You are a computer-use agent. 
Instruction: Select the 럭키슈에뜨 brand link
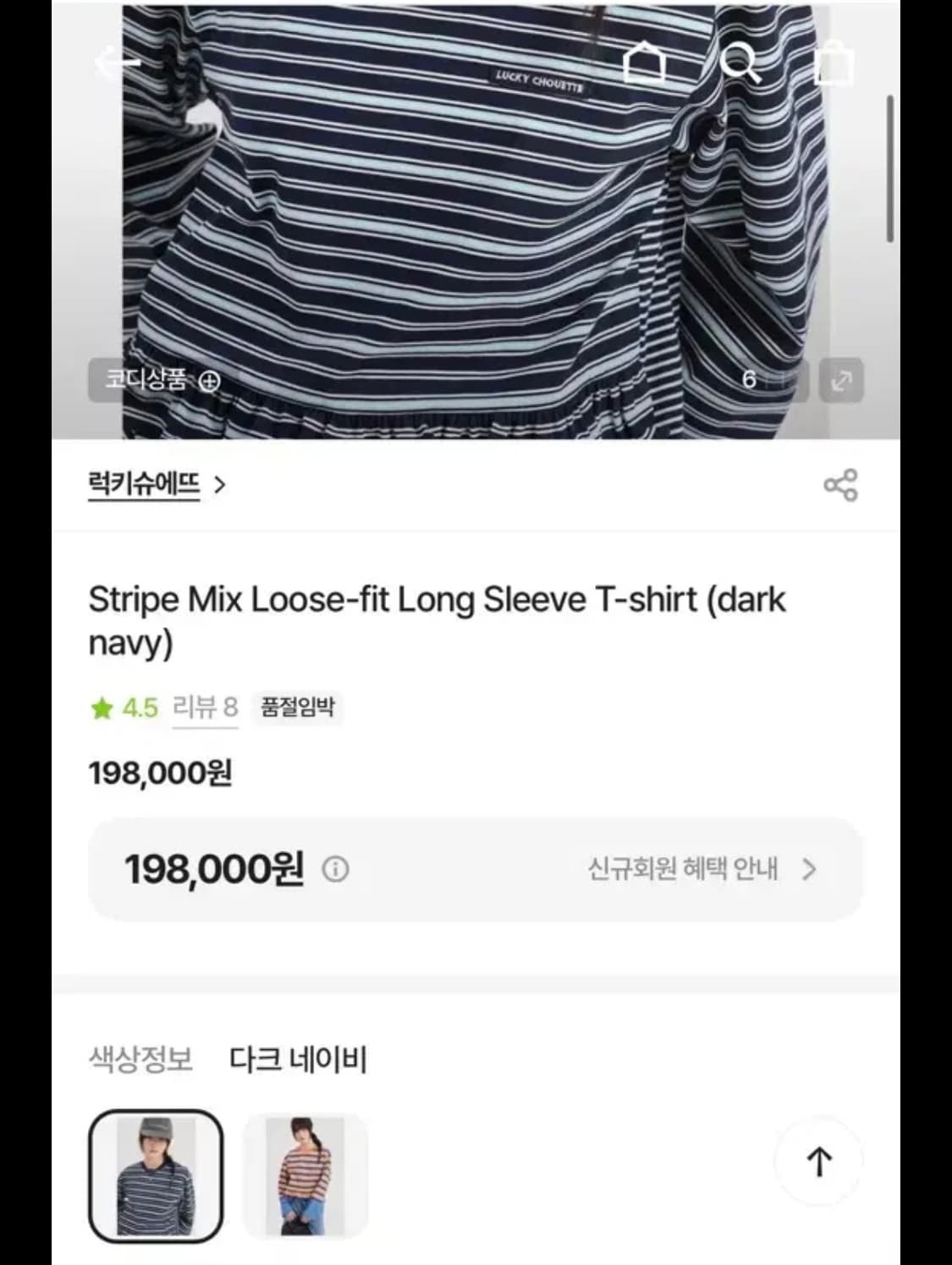(142, 482)
